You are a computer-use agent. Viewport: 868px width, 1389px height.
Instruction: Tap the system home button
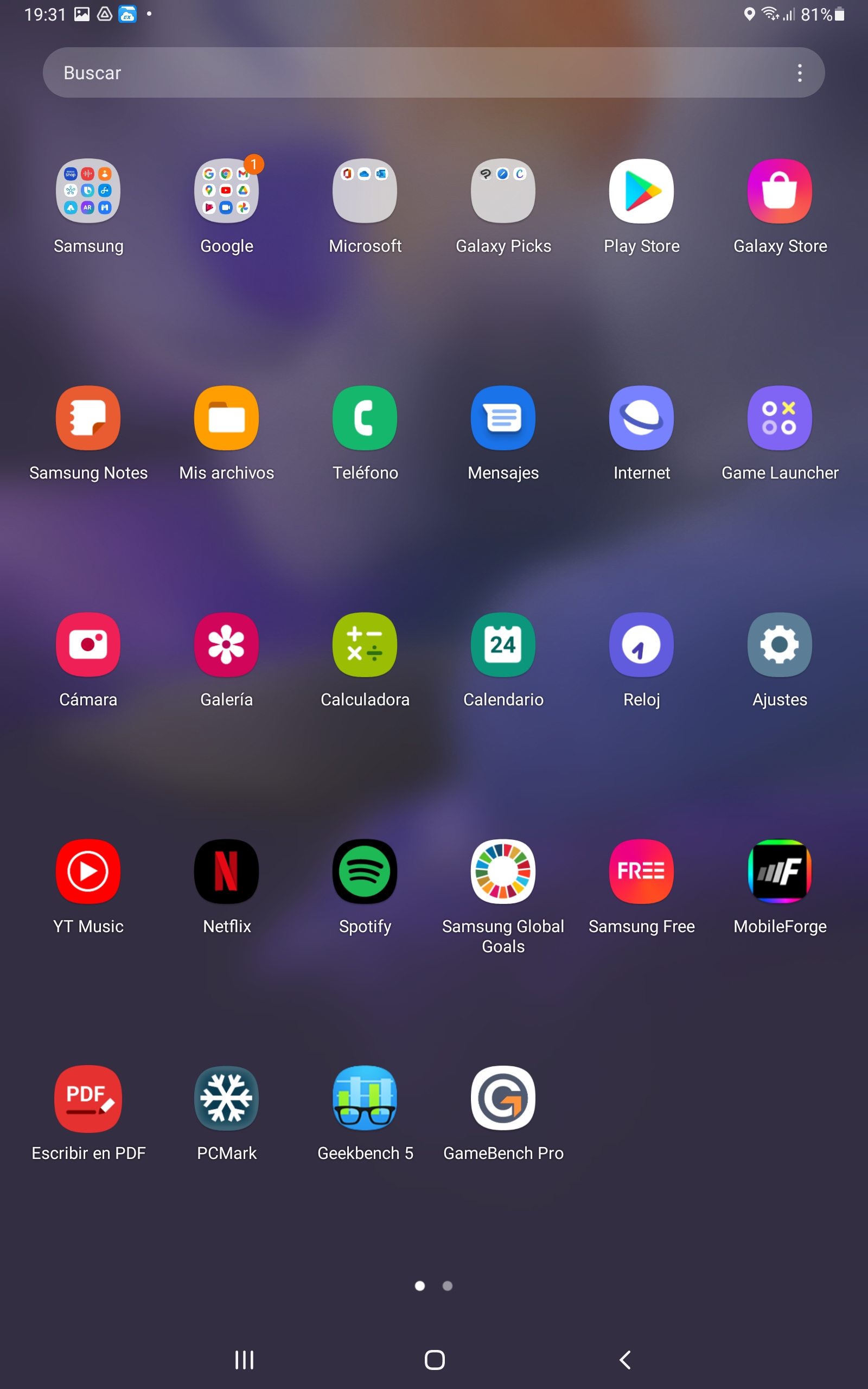435,1359
